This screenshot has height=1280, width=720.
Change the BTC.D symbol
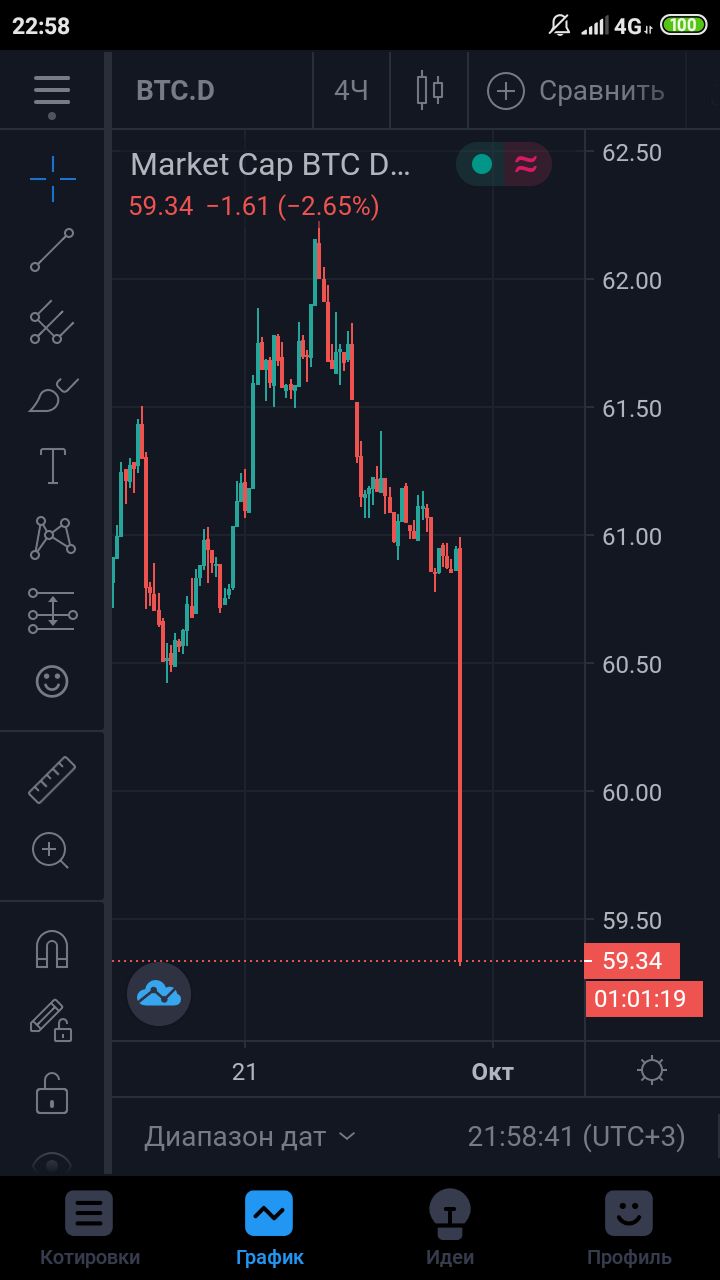[x=176, y=91]
